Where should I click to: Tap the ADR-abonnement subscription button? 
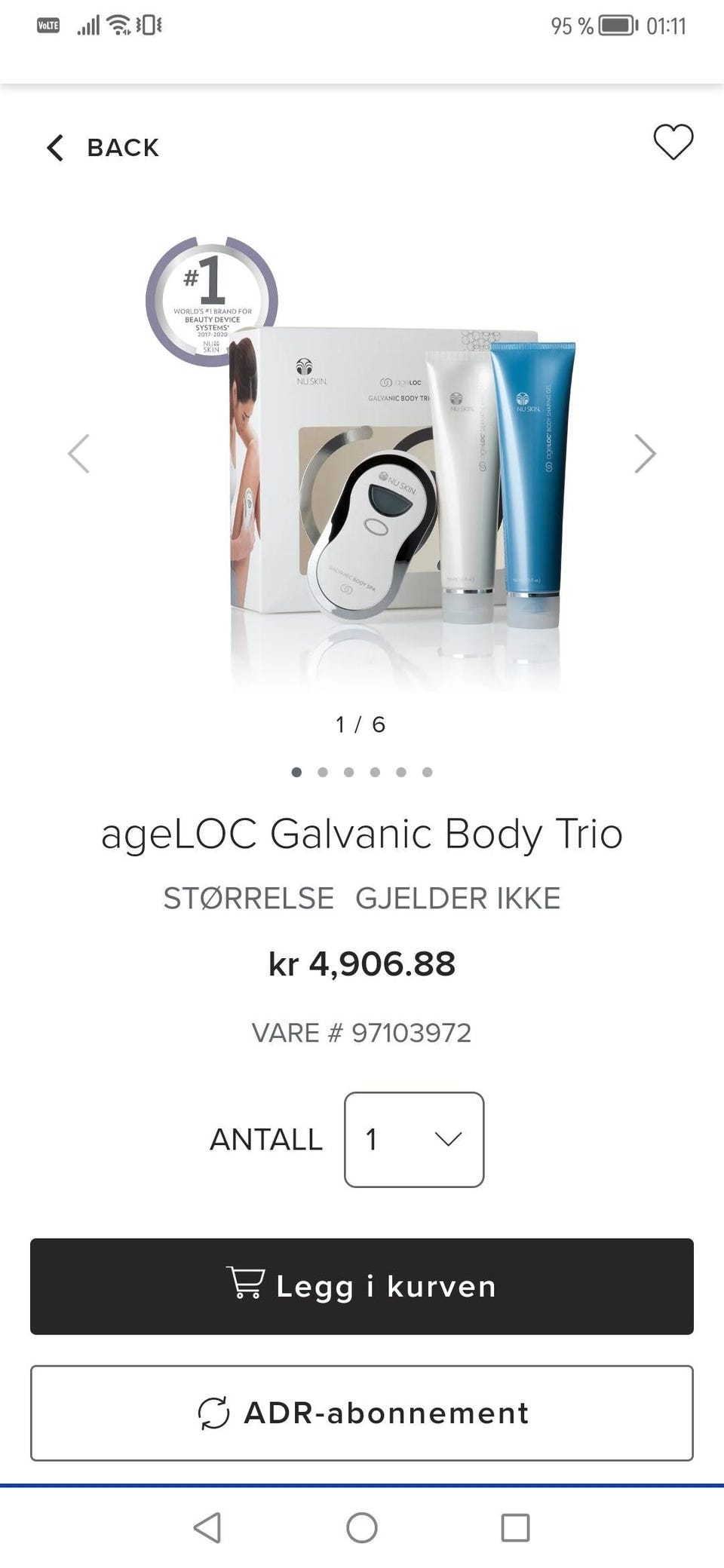tap(362, 1412)
